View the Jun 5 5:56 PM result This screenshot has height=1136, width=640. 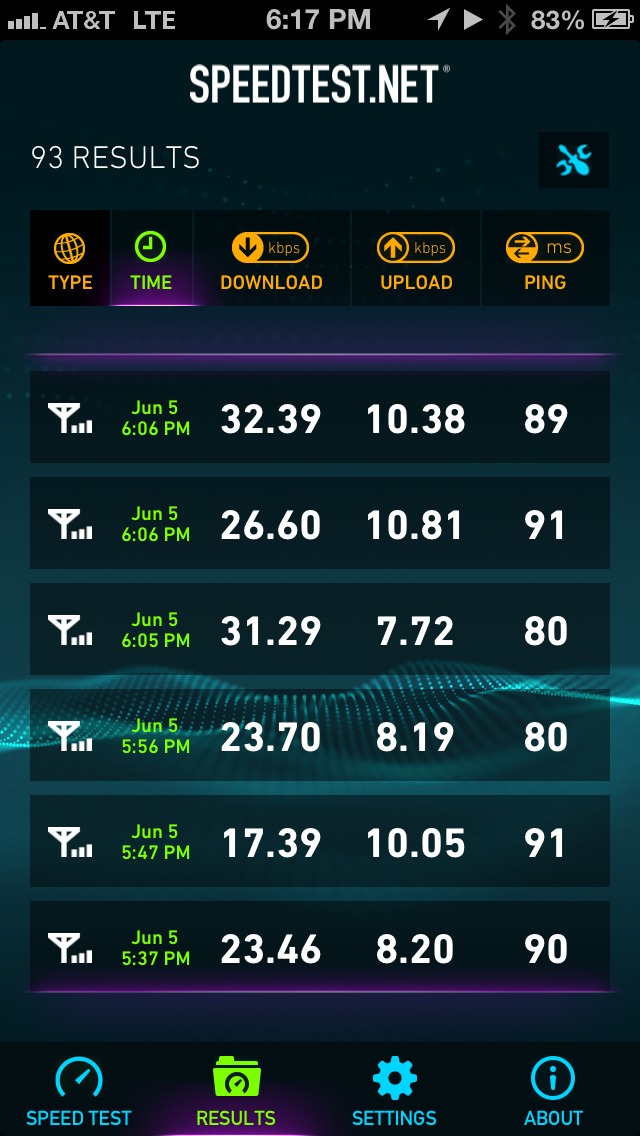click(x=320, y=735)
